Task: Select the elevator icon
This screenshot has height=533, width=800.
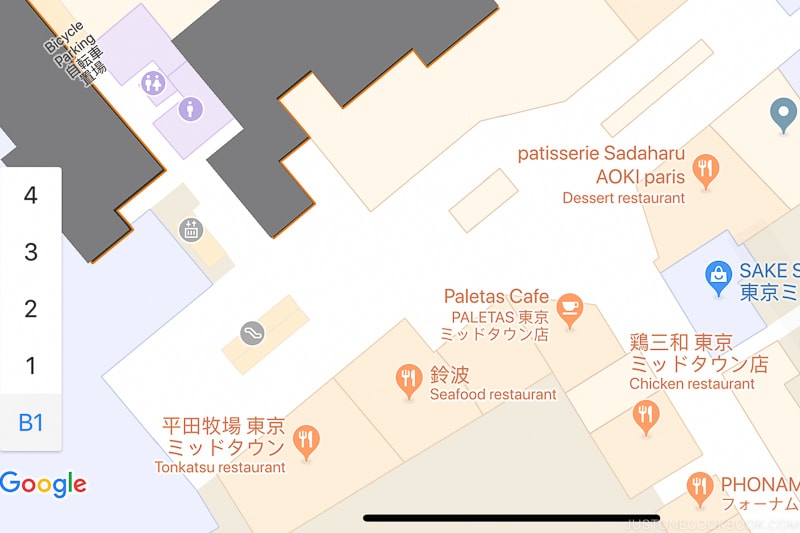Action: [x=190, y=230]
